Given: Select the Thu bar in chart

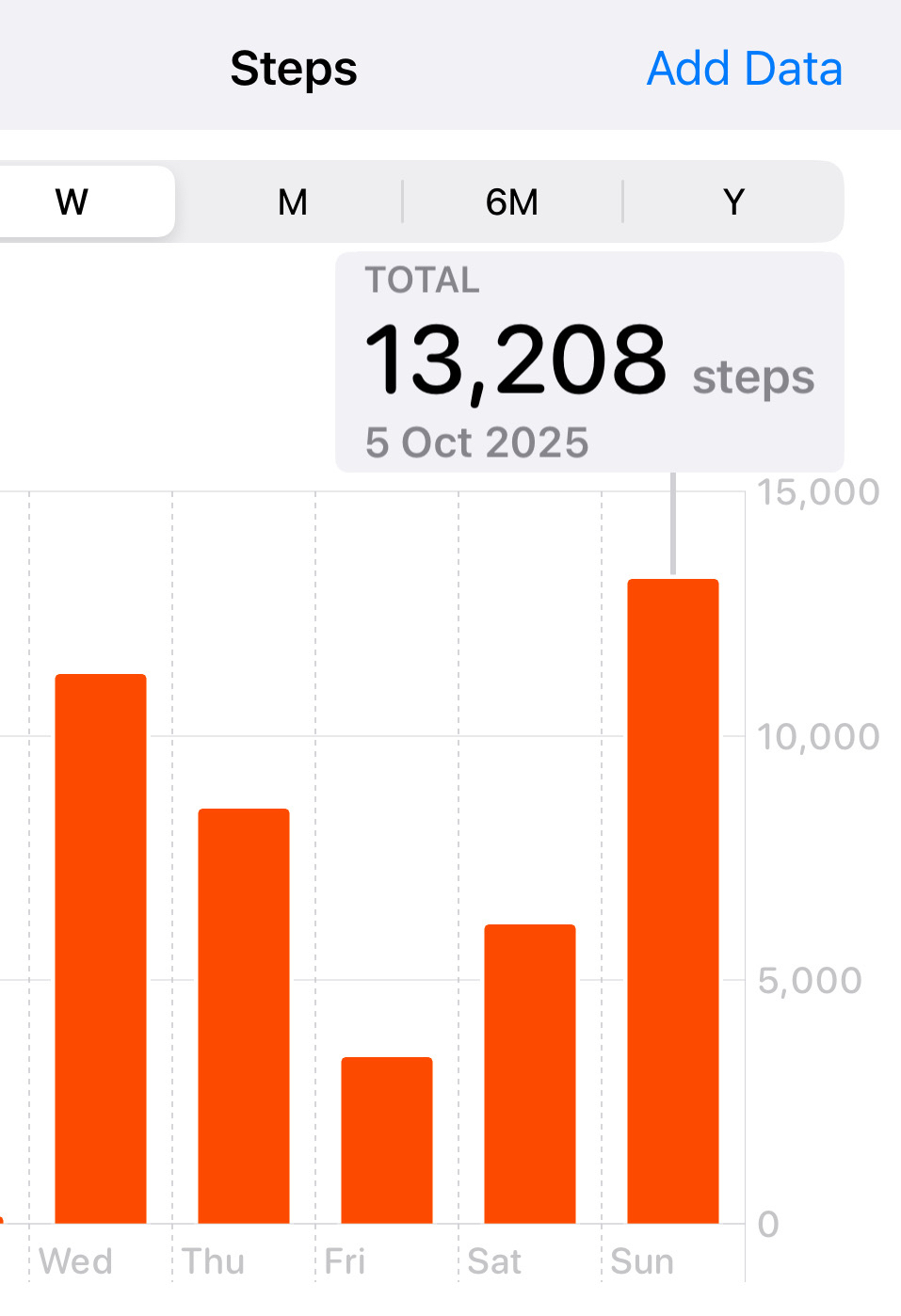Looking at the screenshot, I should point(244,1016).
